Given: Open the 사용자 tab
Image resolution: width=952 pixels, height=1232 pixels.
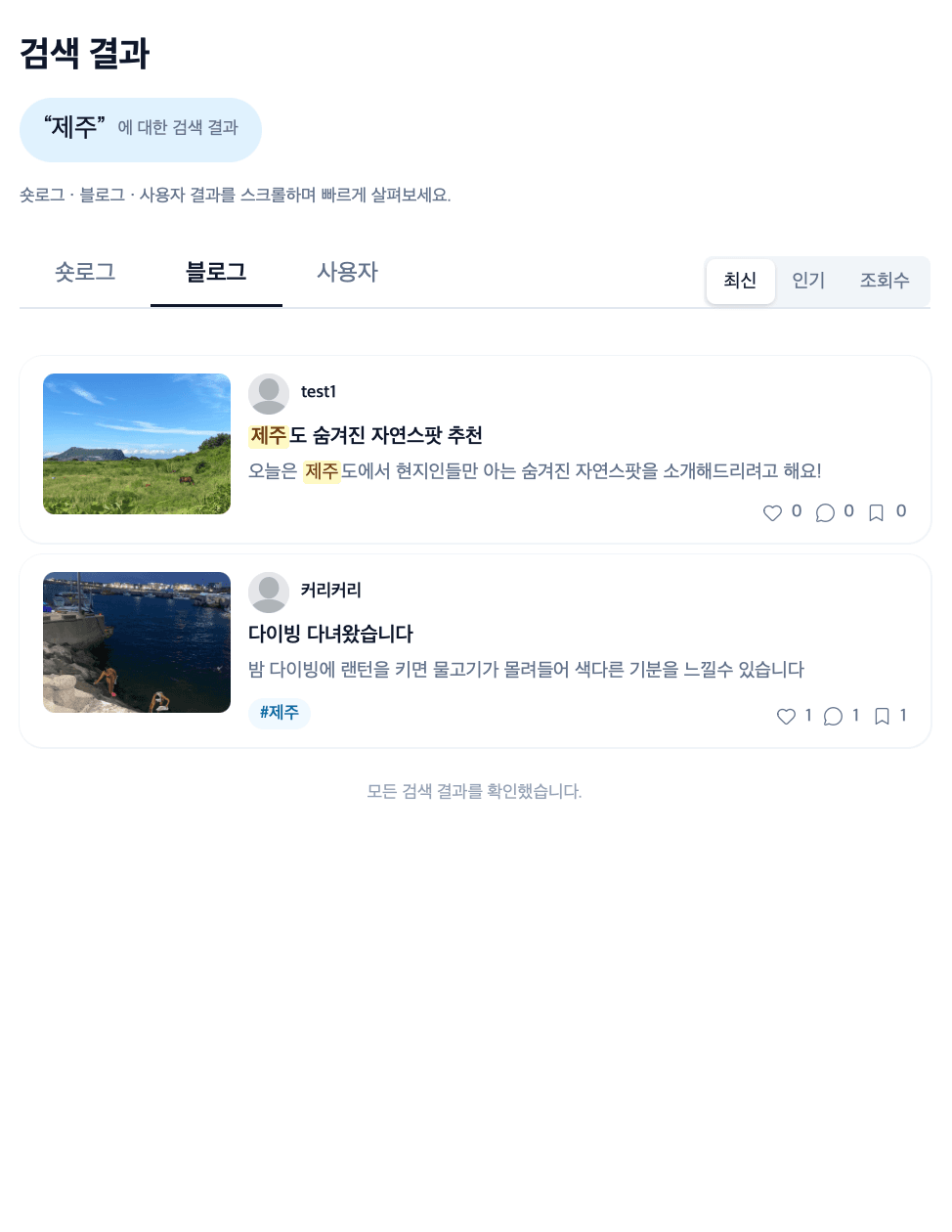Looking at the screenshot, I should tap(347, 273).
